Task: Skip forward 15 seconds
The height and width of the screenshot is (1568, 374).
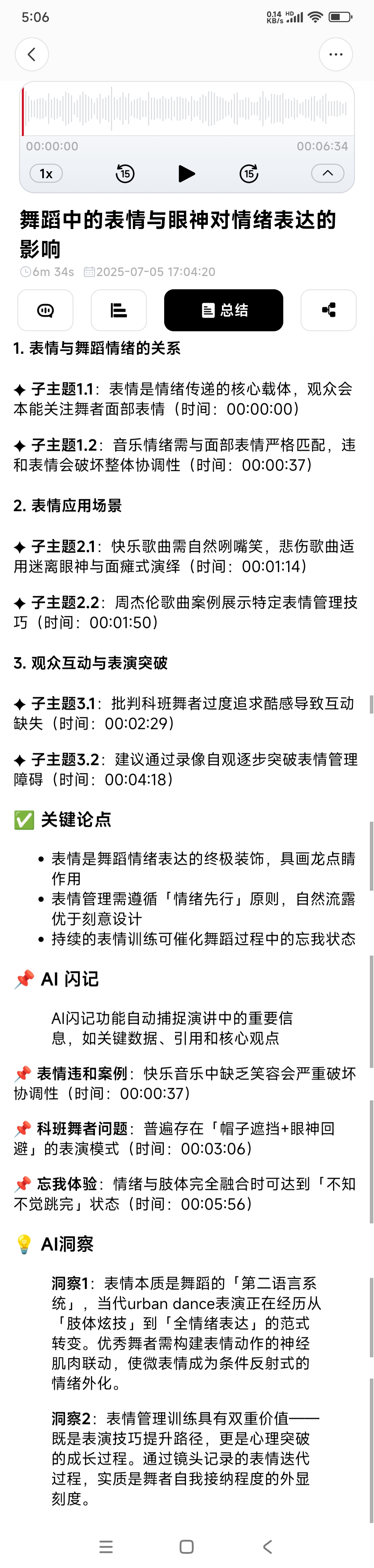Action: point(249,174)
